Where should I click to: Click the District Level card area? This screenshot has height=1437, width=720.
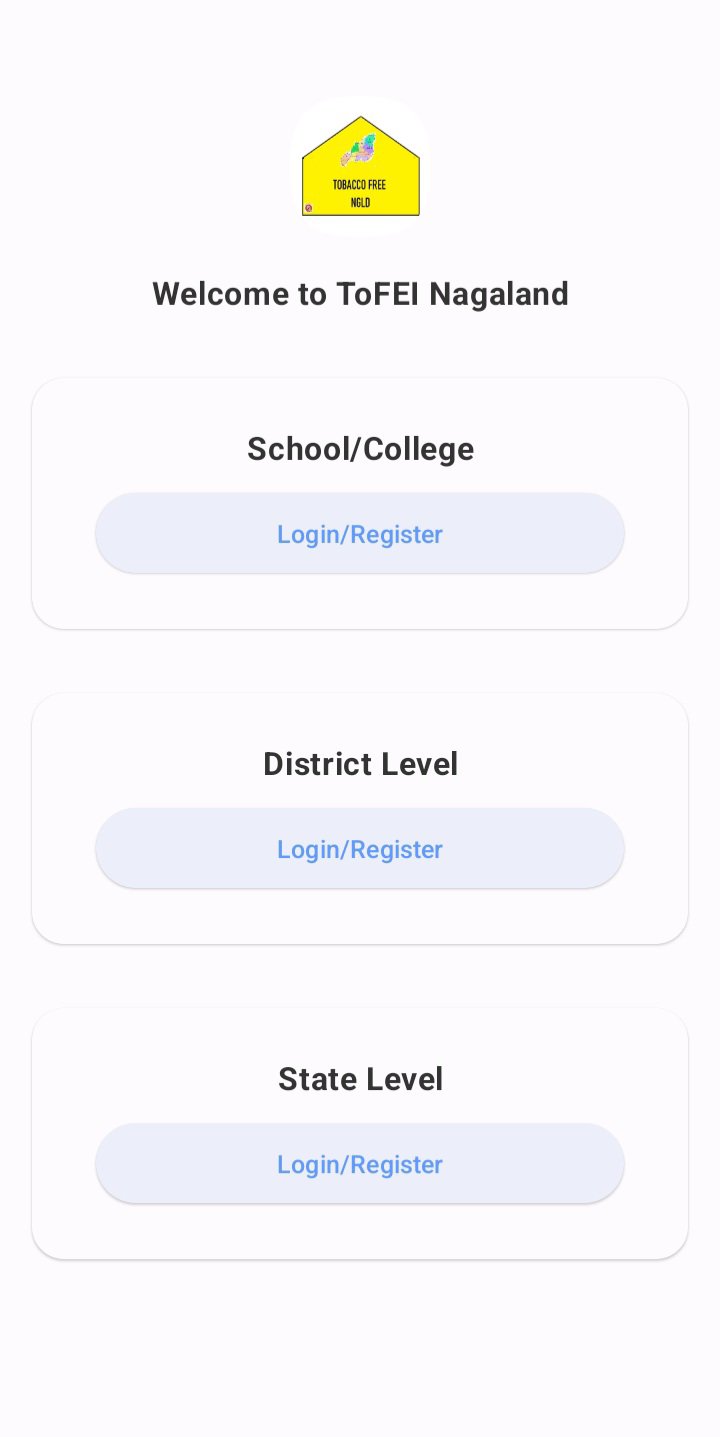point(360,817)
